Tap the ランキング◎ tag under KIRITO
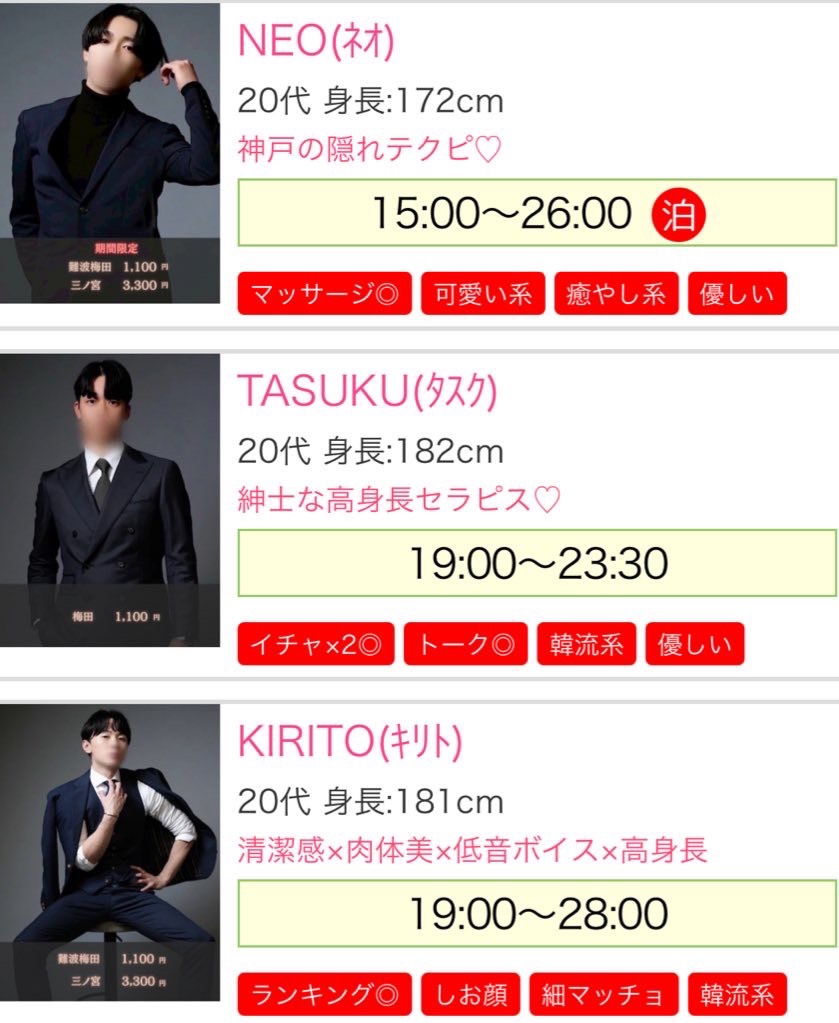Image resolution: width=839 pixels, height=1023 pixels. click(325, 995)
